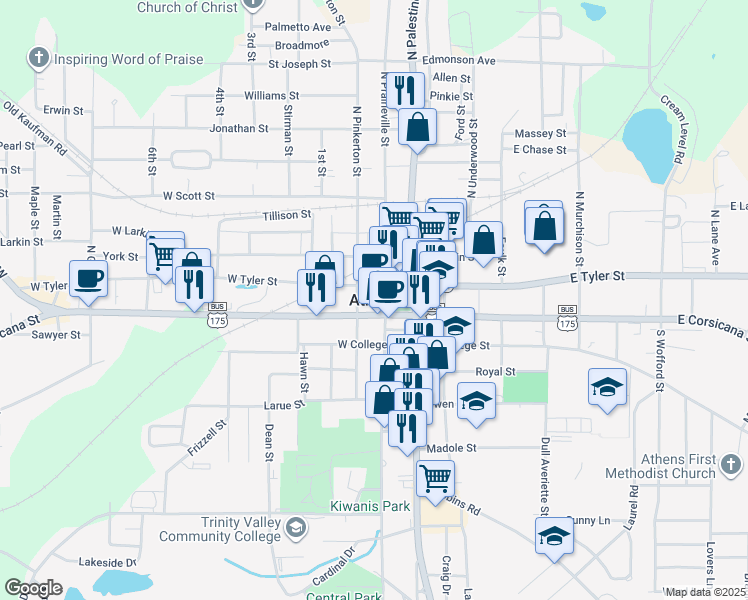
Task: Select the shopping bag marker near Massey St
Action: [x=417, y=127]
